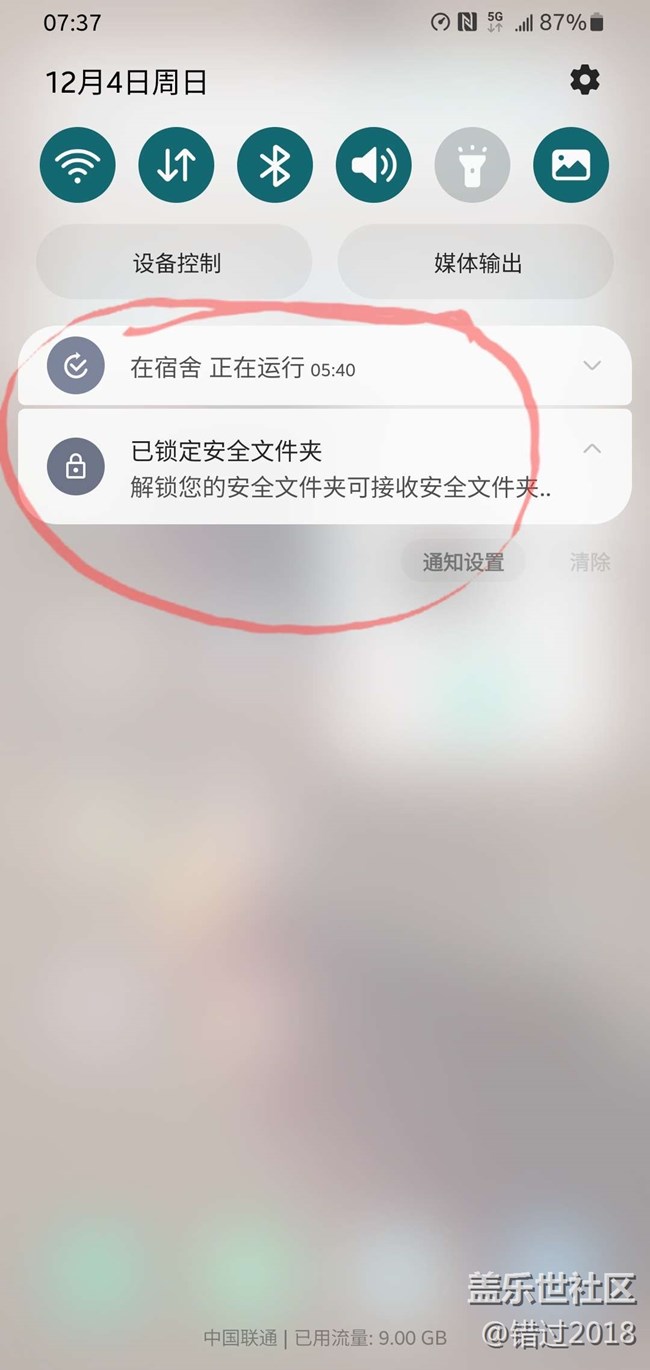Toggle the Wi-Fi quick setting

point(78,165)
